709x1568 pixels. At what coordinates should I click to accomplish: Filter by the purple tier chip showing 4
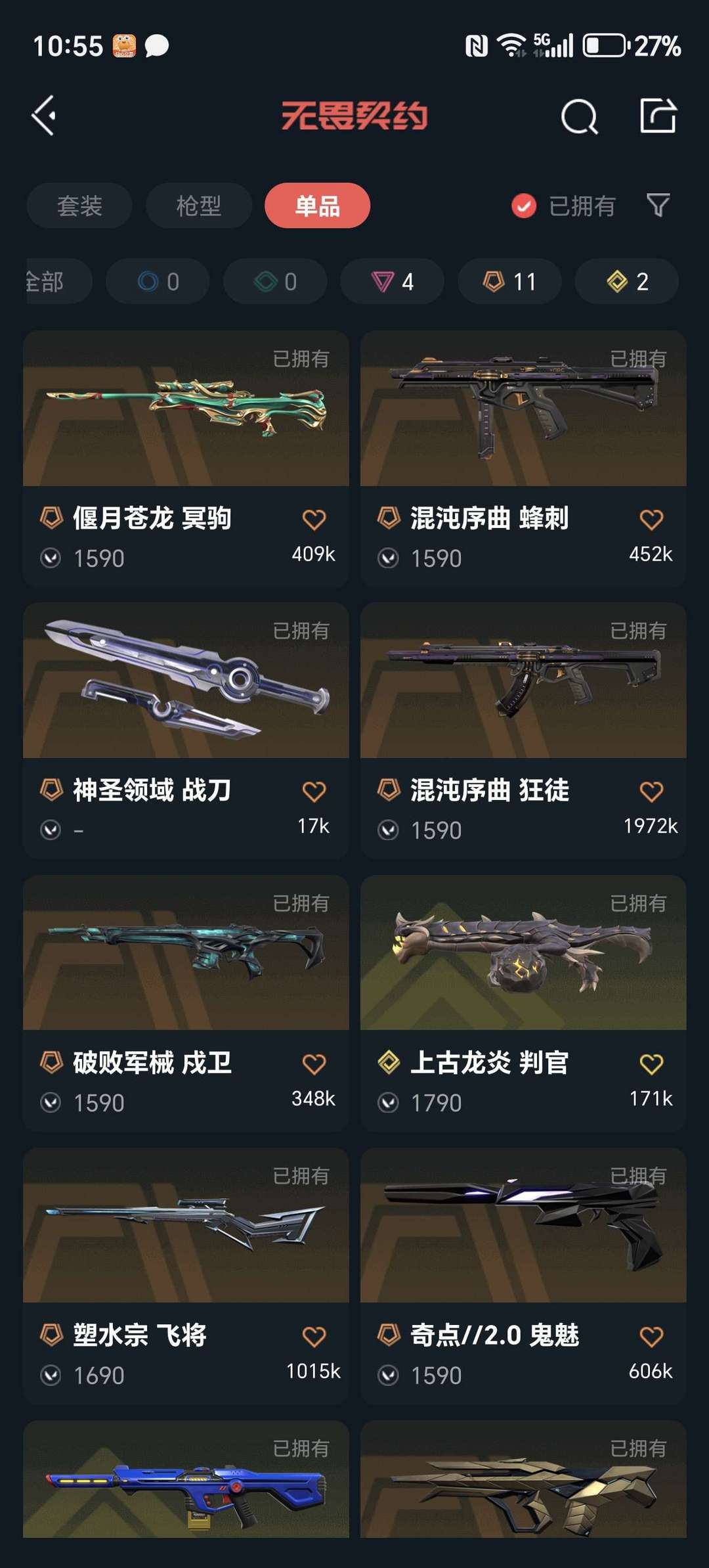[392, 281]
